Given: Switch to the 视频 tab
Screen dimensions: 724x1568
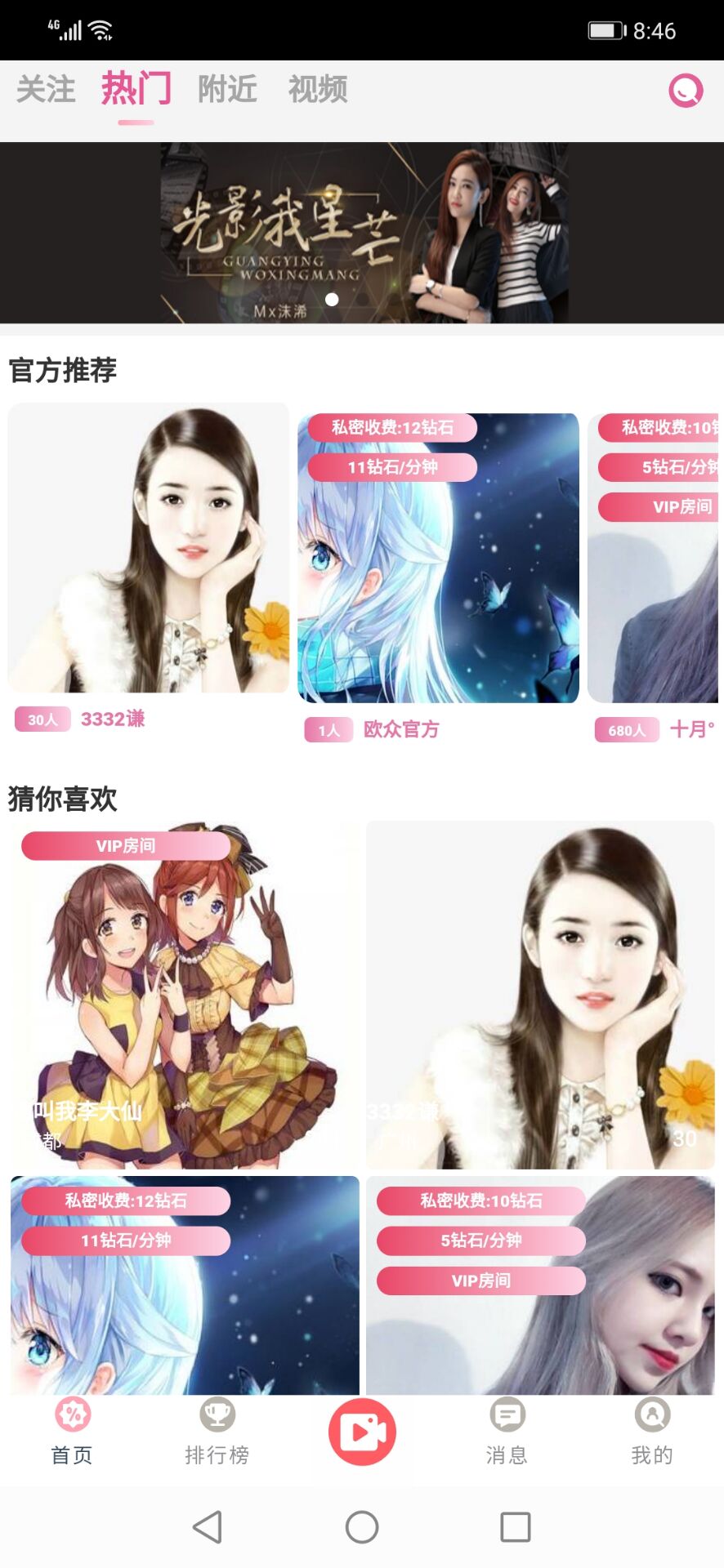Looking at the screenshot, I should coord(318,89).
